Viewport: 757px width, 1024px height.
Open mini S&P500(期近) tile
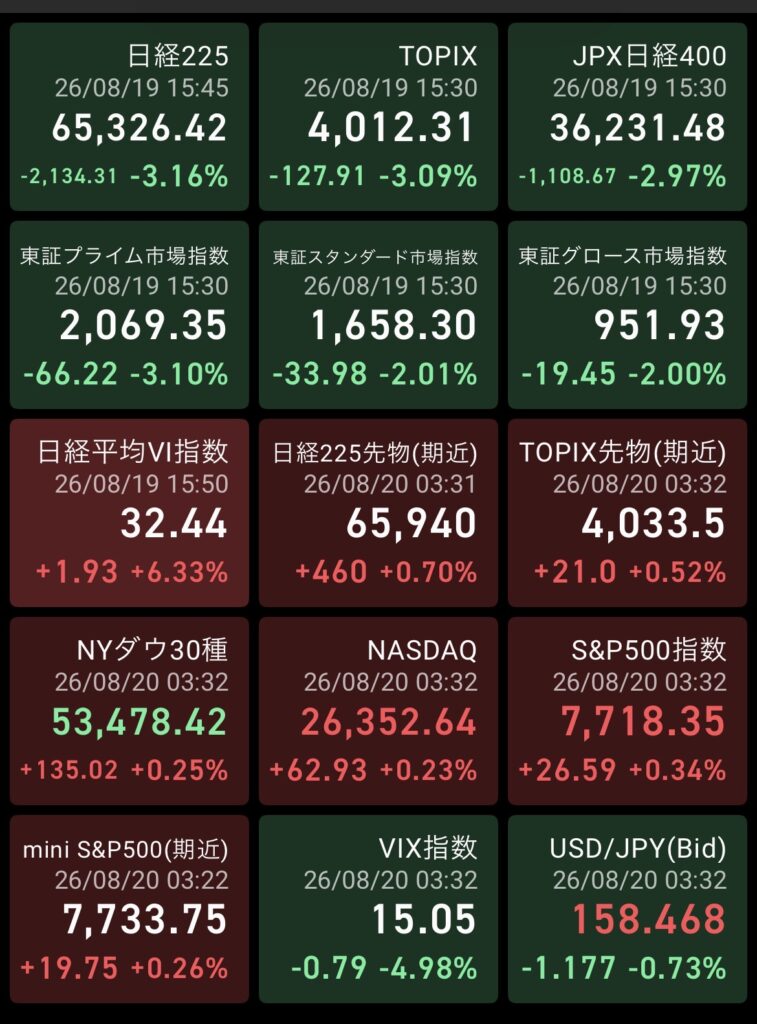tap(129, 909)
